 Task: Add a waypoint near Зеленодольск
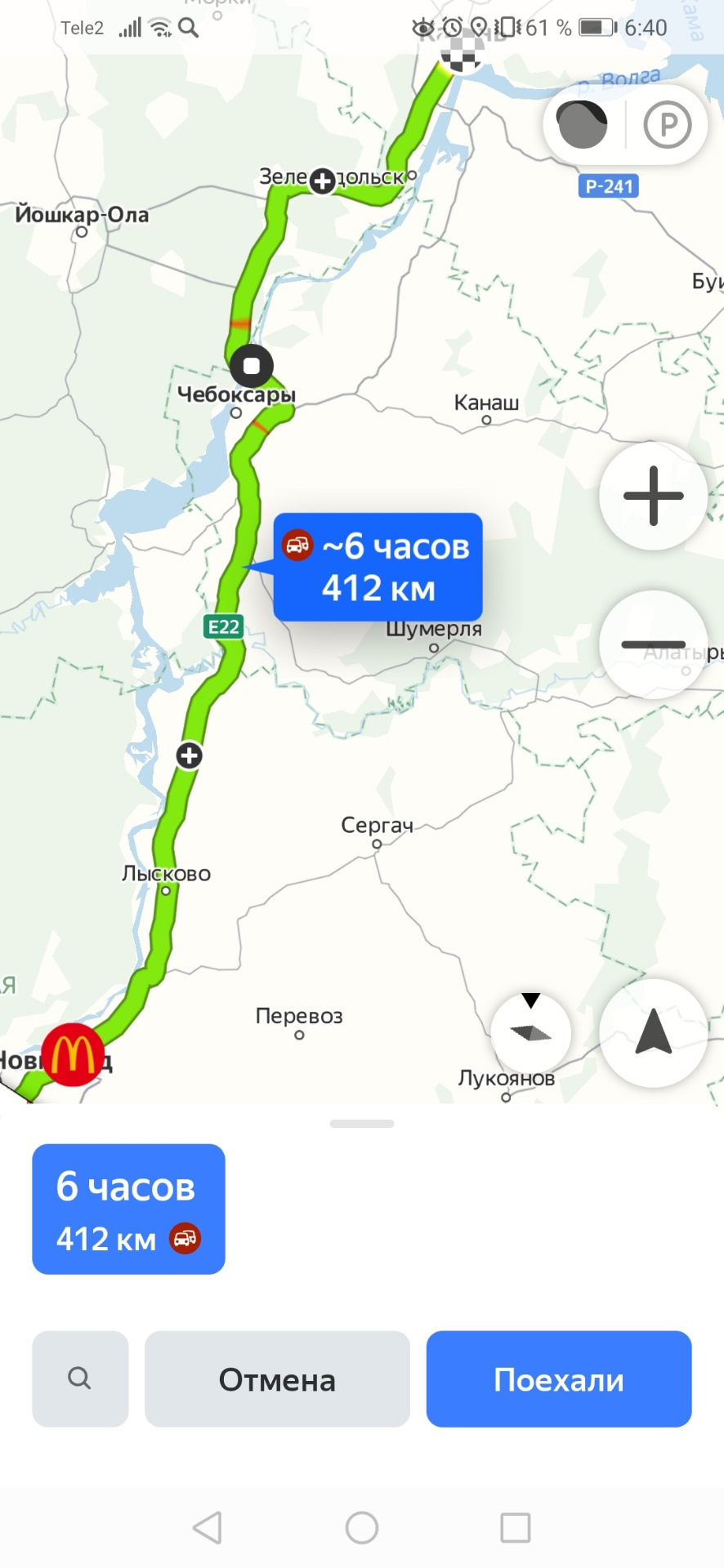click(322, 180)
